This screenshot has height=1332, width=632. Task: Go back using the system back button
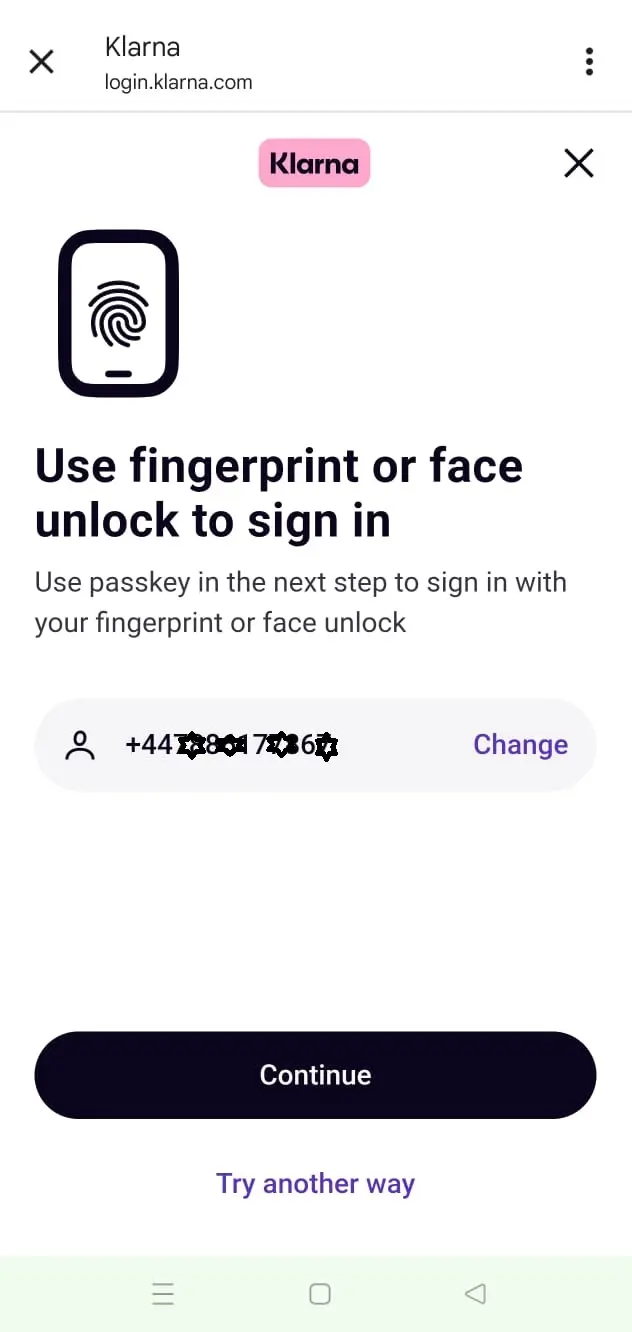point(475,1294)
